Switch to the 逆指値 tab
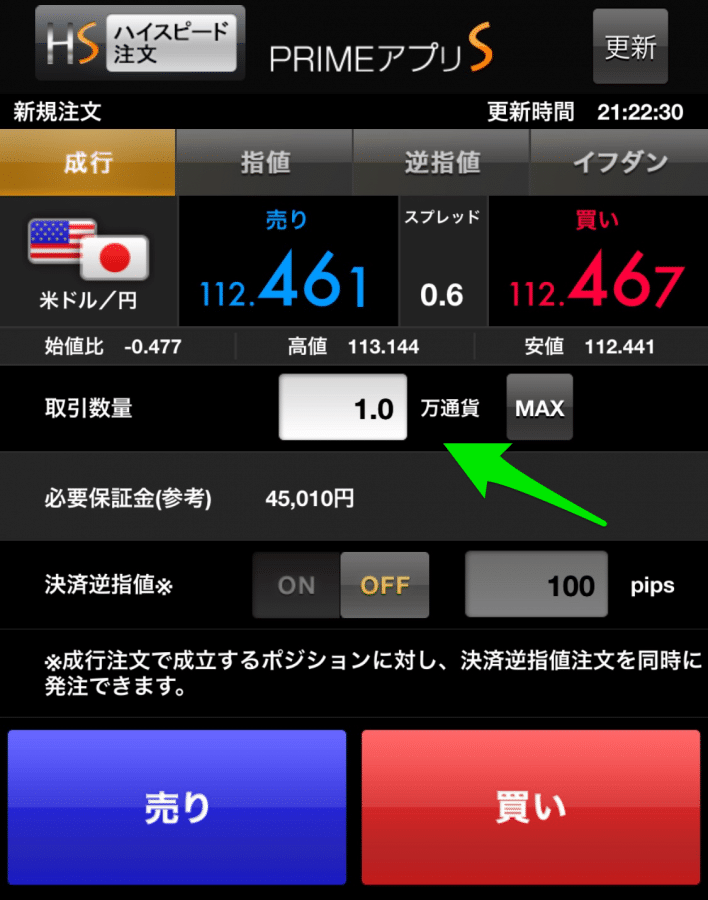708x900 pixels. tap(441, 162)
